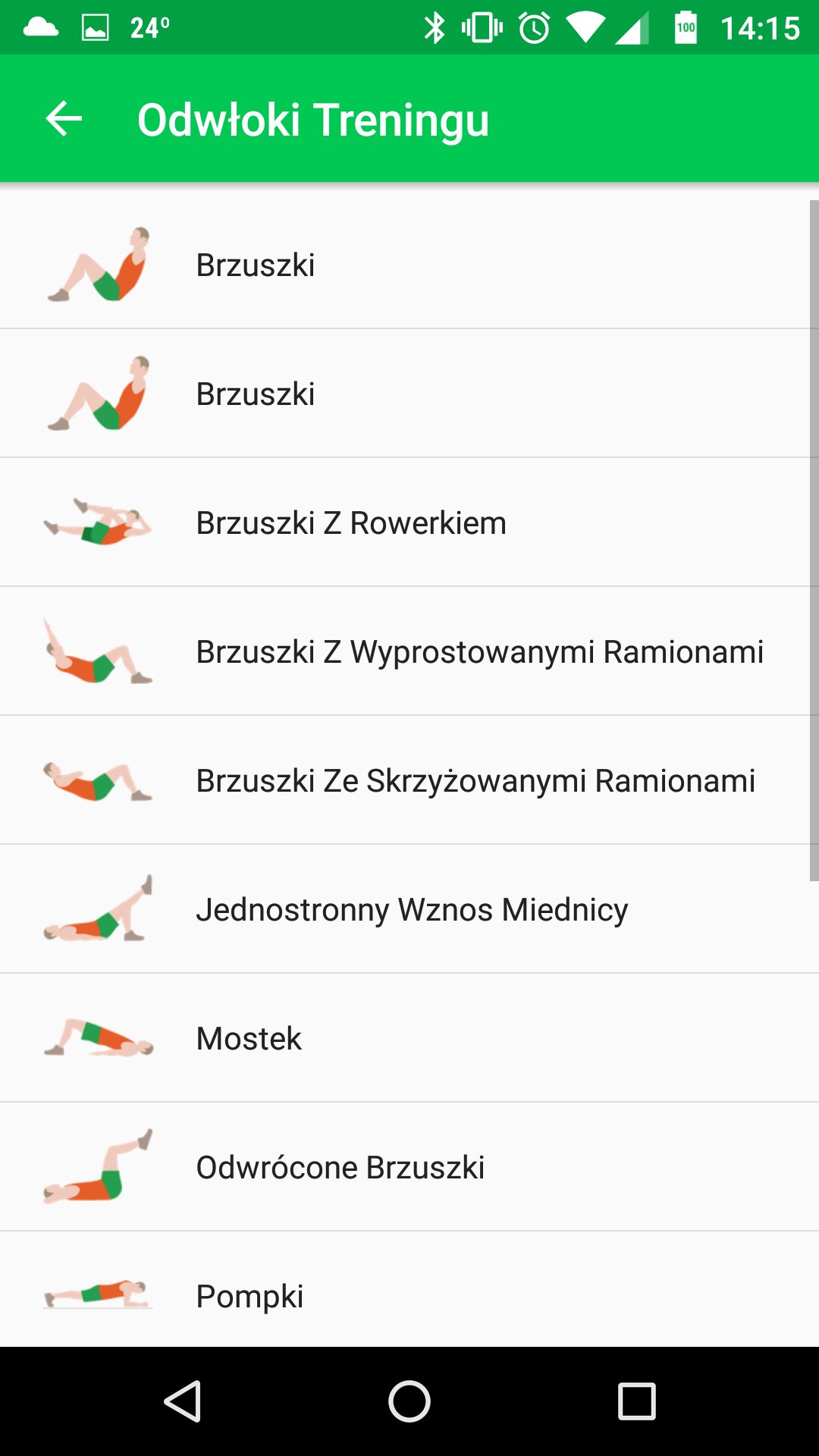Tap the system home button
The width and height of the screenshot is (819, 1456).
pyautogui.click(x=409, y=1401)
